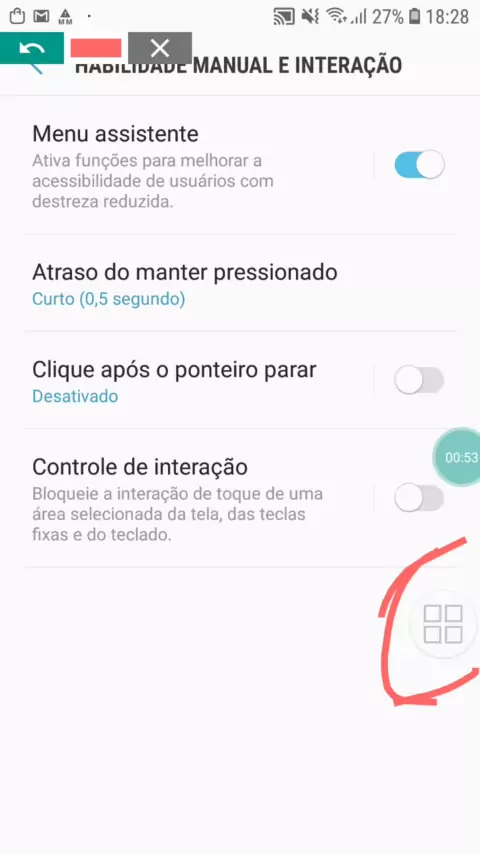Viewport: 480px width, 854px height.
Task: Undo the last drawing stroke
Action: (32, 48)
